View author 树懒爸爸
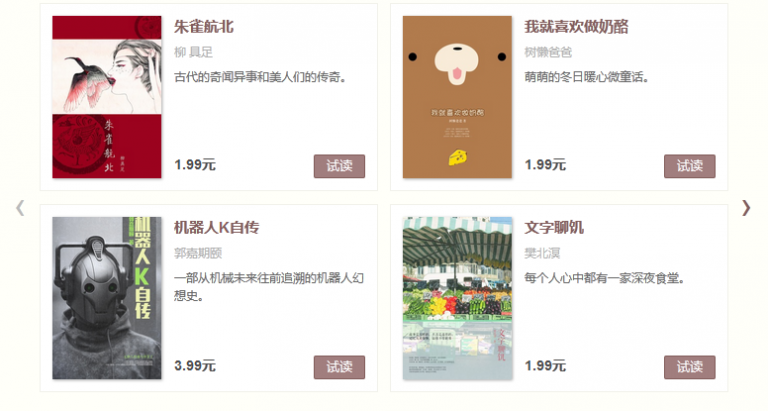768x411 pixels. [x=548, y=52]
